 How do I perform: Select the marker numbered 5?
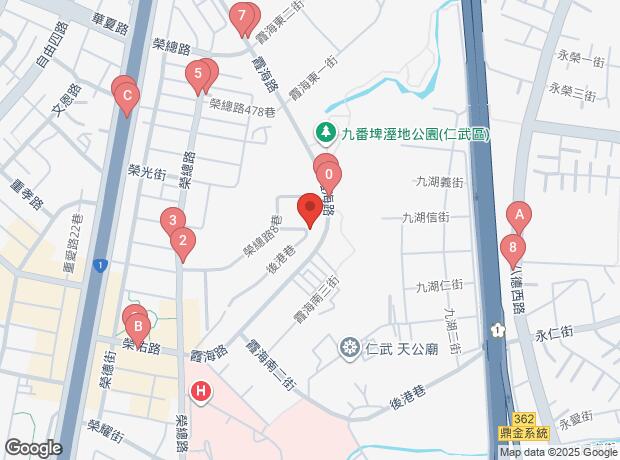pyautogui.click(x=199, y=73)
